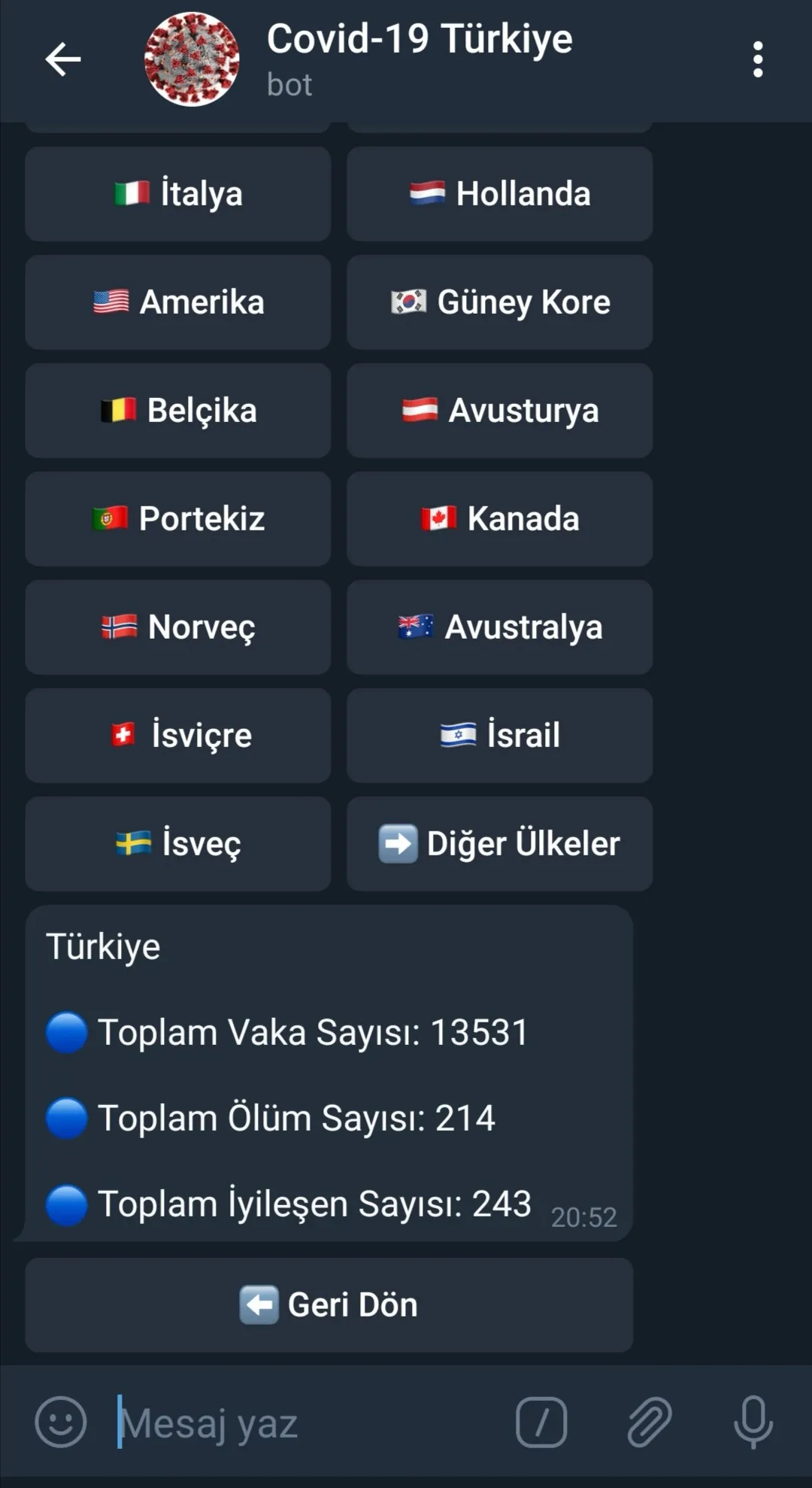The width and height of the screenshot is (812, 1488).
Task: Select Belçika
Action: click(x=178, y=411)
